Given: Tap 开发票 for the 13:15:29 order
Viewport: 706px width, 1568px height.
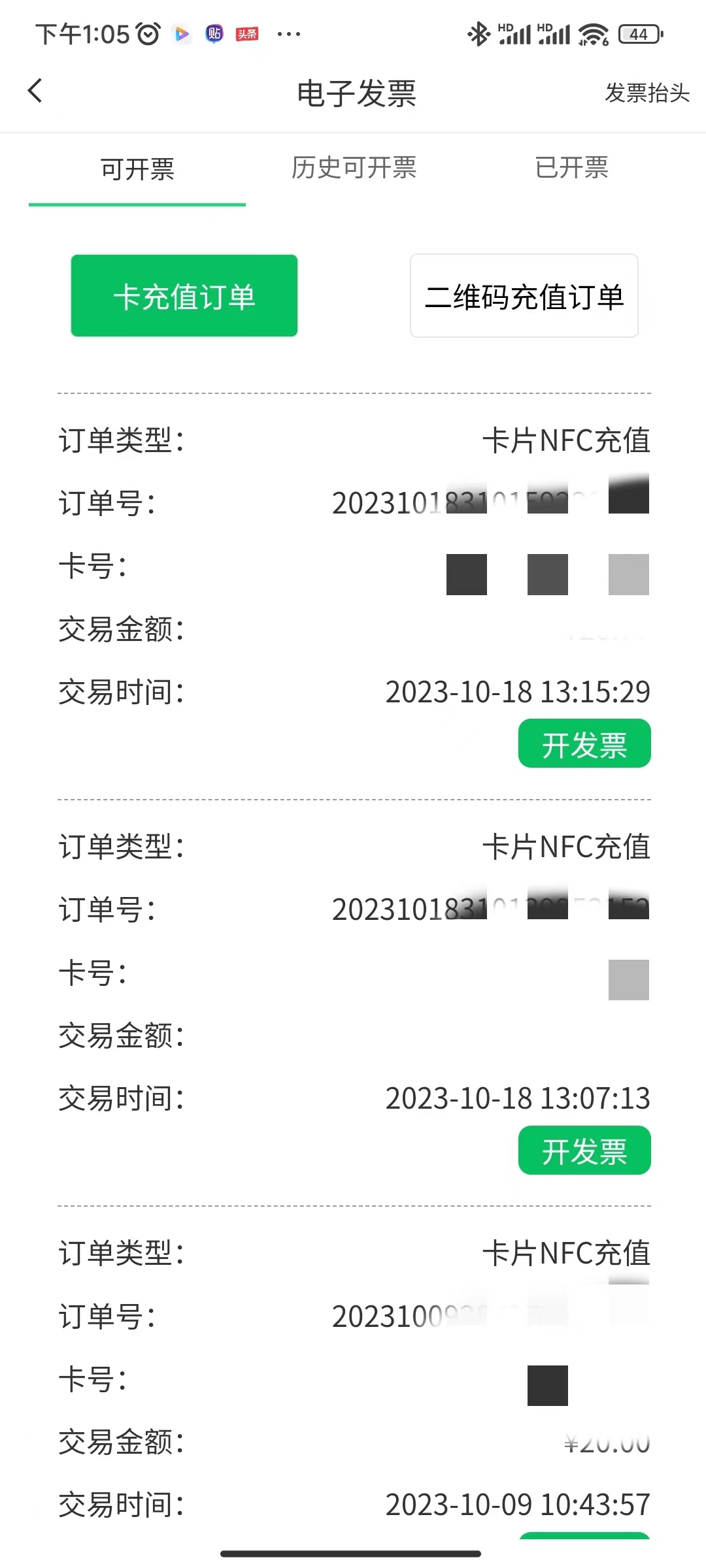Looking at the screenshot, I should click(x=584, y=743).
